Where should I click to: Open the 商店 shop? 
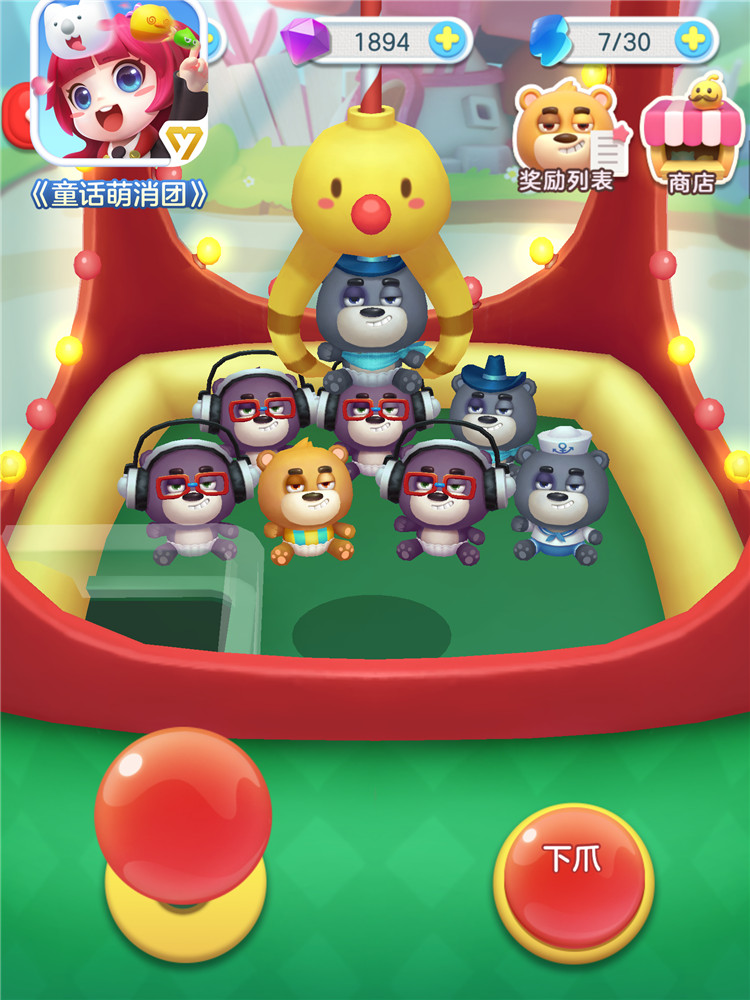tap(692, 137)
